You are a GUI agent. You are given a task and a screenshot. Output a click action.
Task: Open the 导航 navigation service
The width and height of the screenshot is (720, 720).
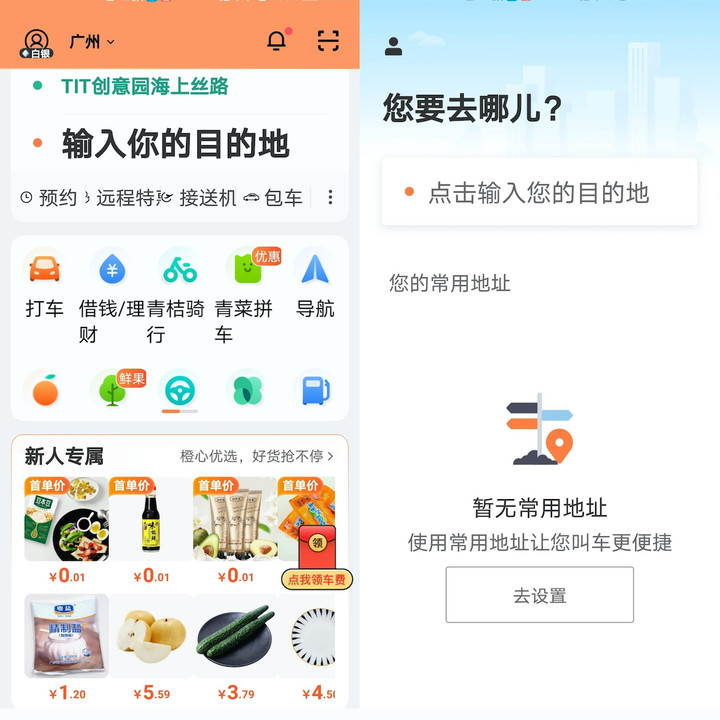coord(315,285)
